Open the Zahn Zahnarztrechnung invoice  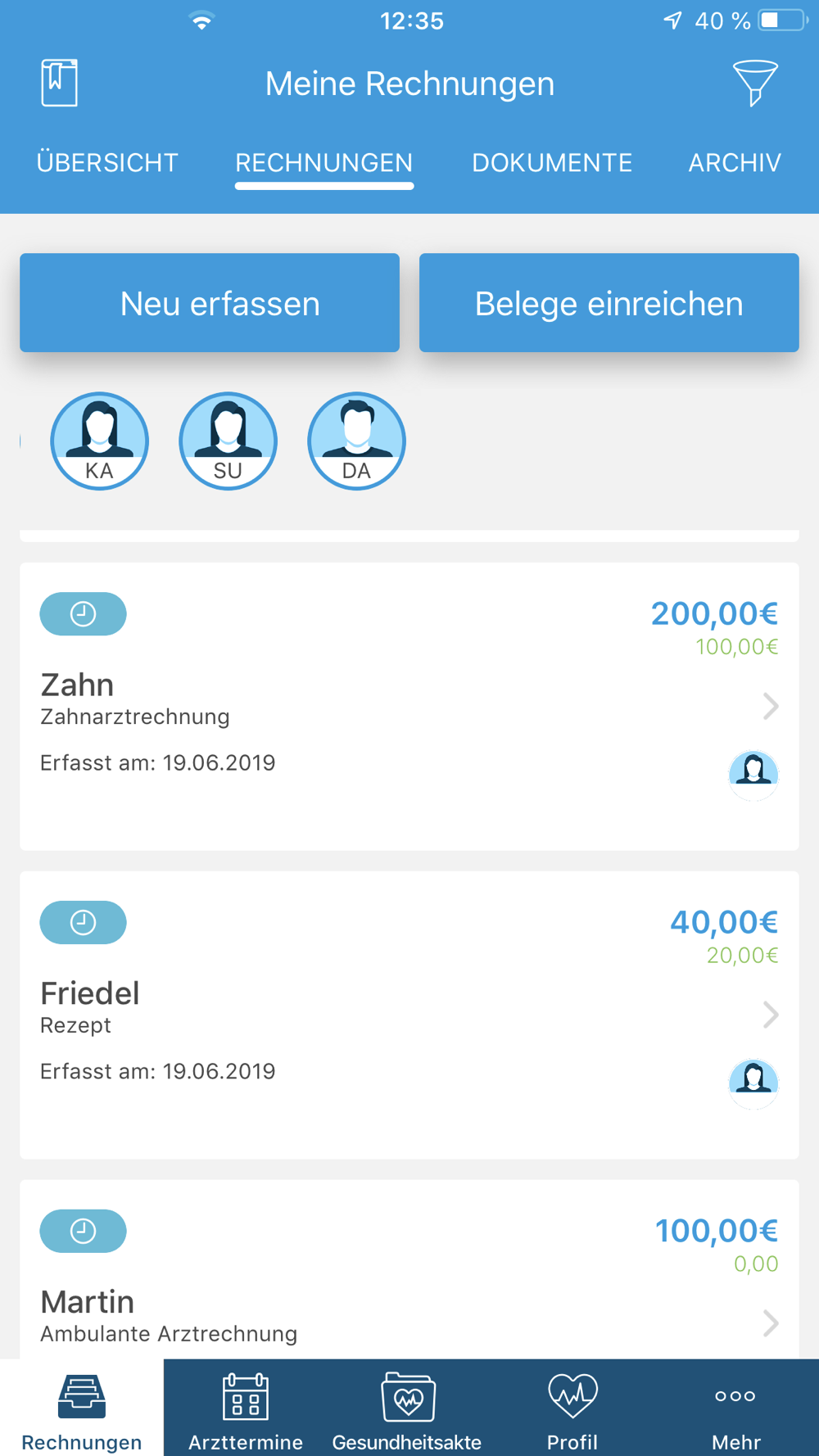tap(409, 706)
